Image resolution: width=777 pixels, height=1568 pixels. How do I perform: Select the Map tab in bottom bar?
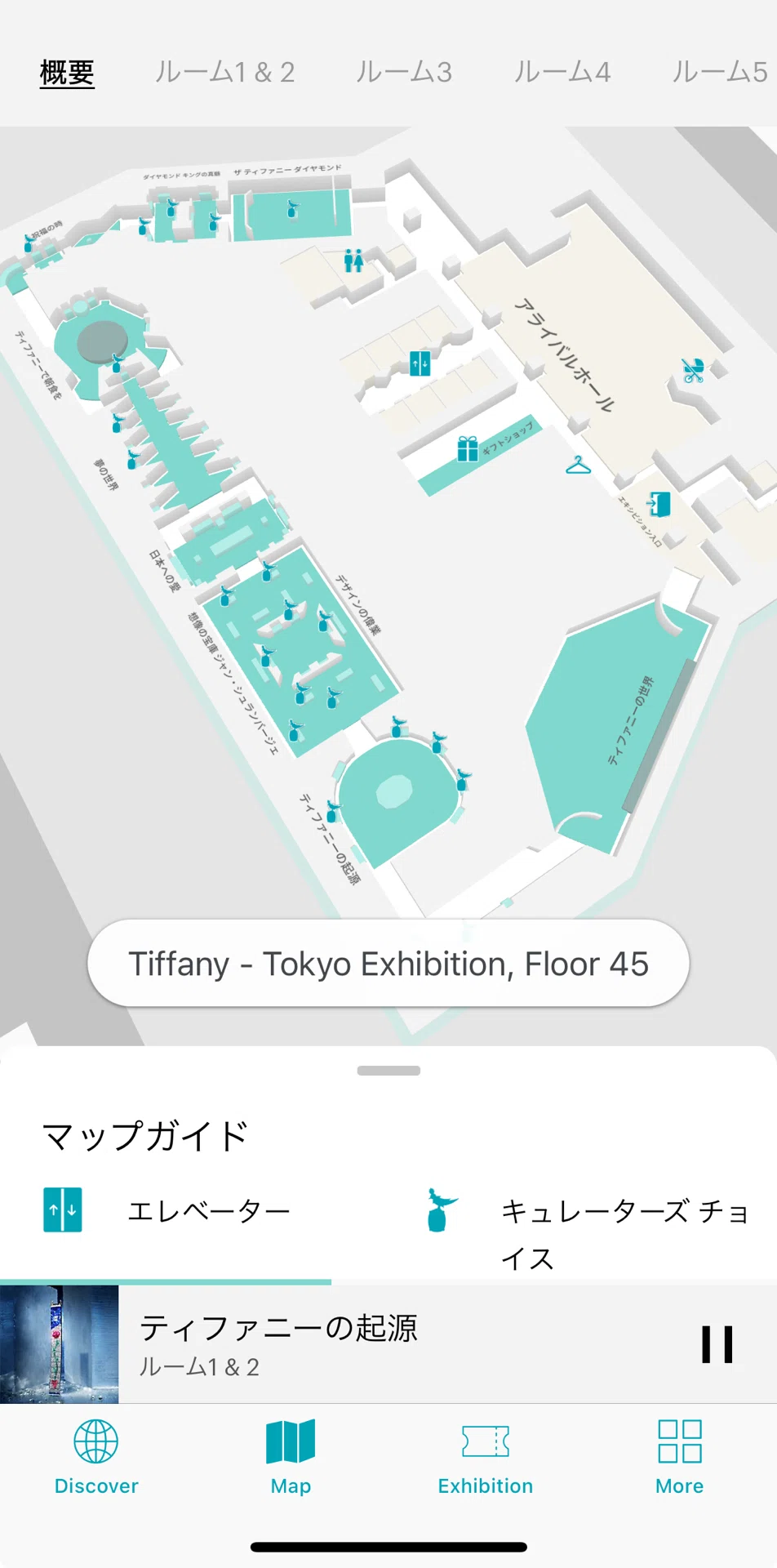point(291,1457)
